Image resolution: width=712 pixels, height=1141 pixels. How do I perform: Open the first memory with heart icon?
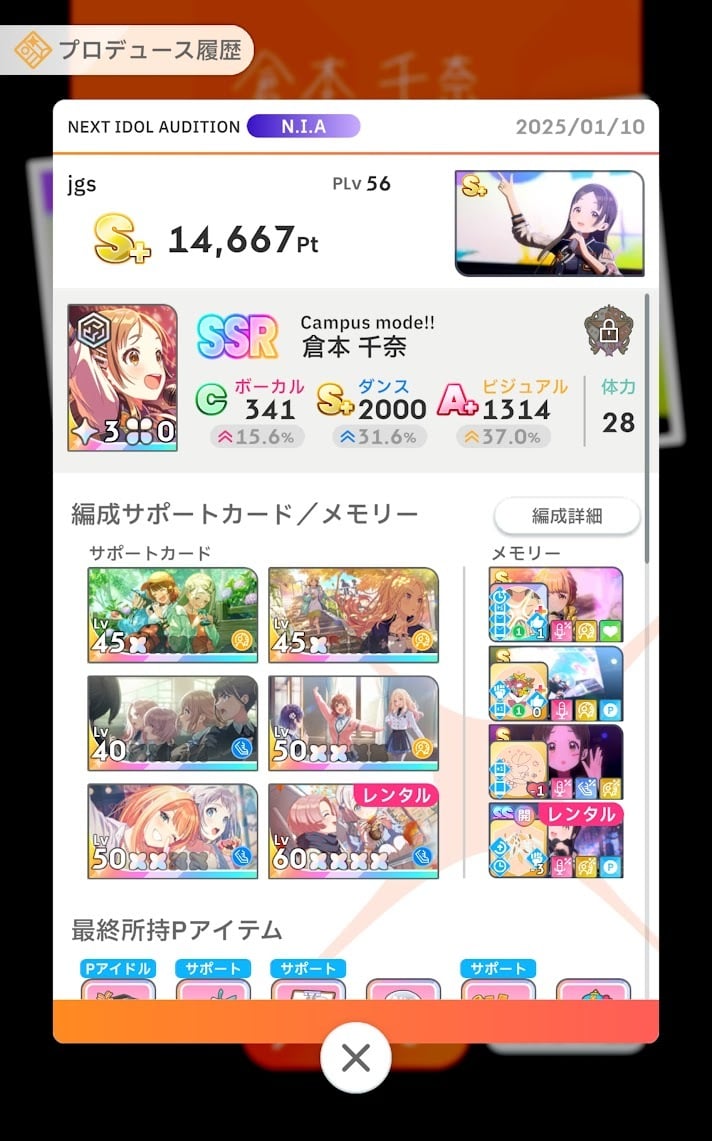pyautogui.click(x=556, y=605)
